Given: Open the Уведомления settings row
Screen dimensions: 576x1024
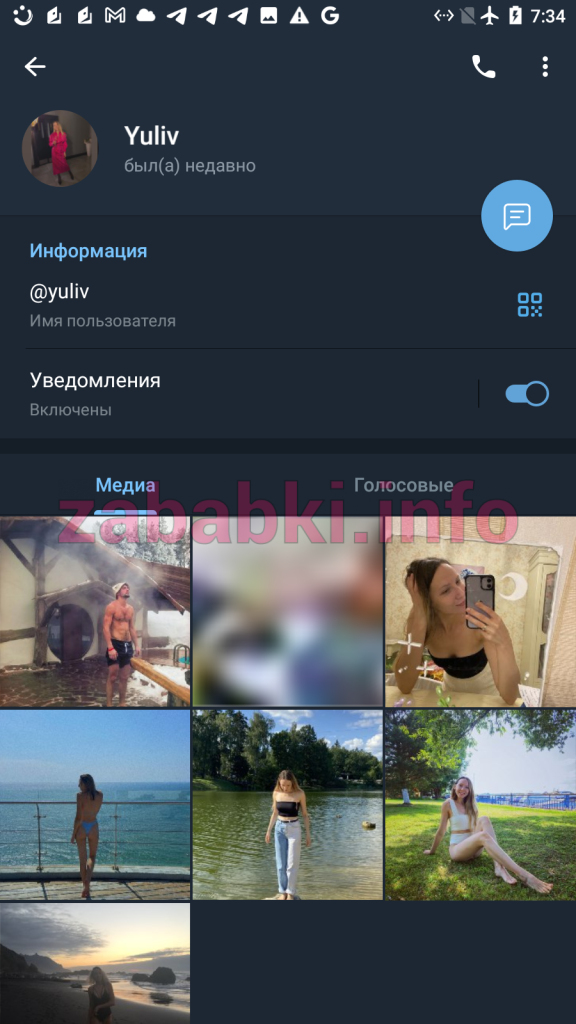Looking at the screenshot, I should 248,394.
